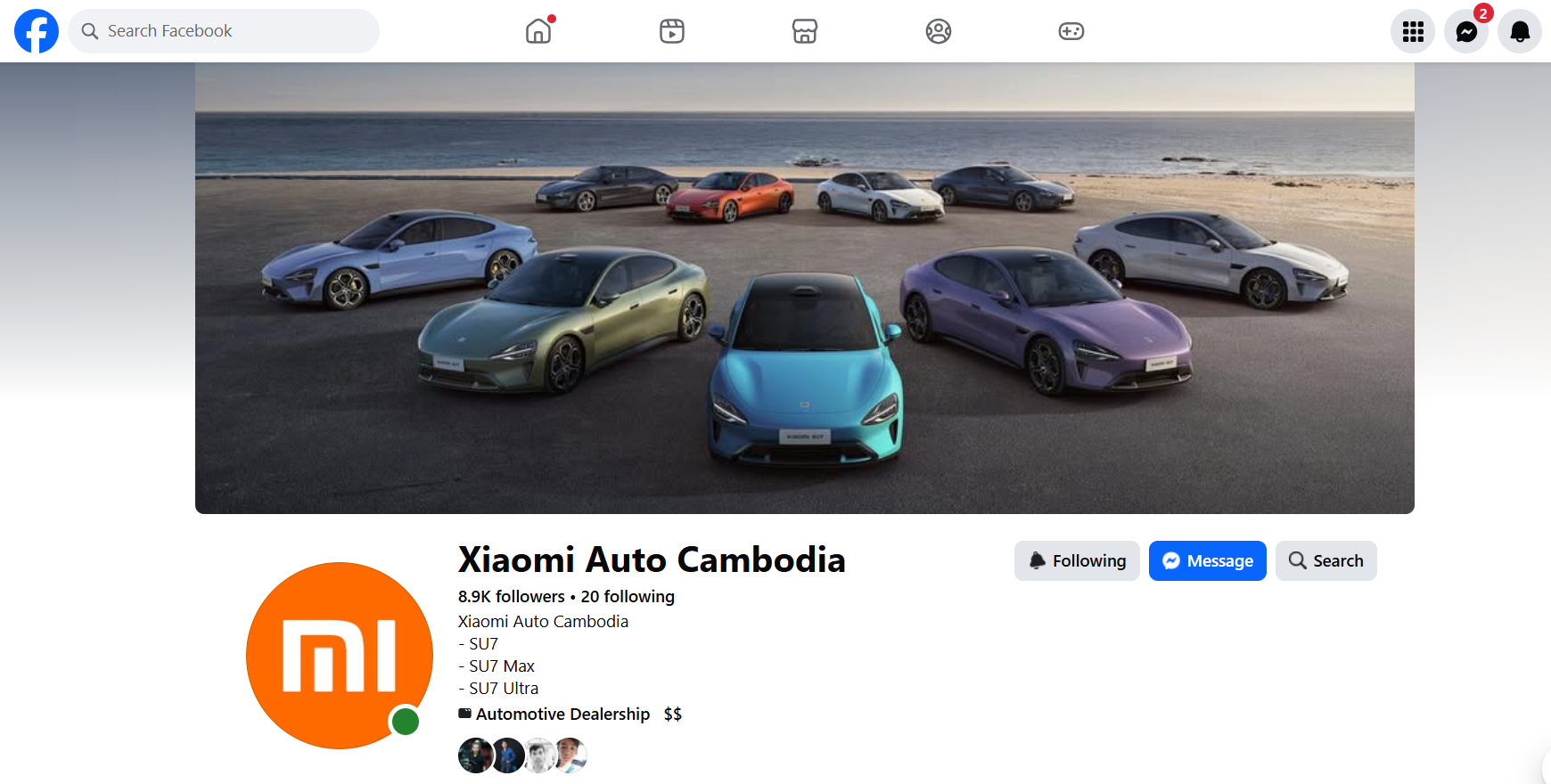Viewport: 1551px width, 784px height.
Task: View the 8.9K followers list
Action: coord(511,596)
